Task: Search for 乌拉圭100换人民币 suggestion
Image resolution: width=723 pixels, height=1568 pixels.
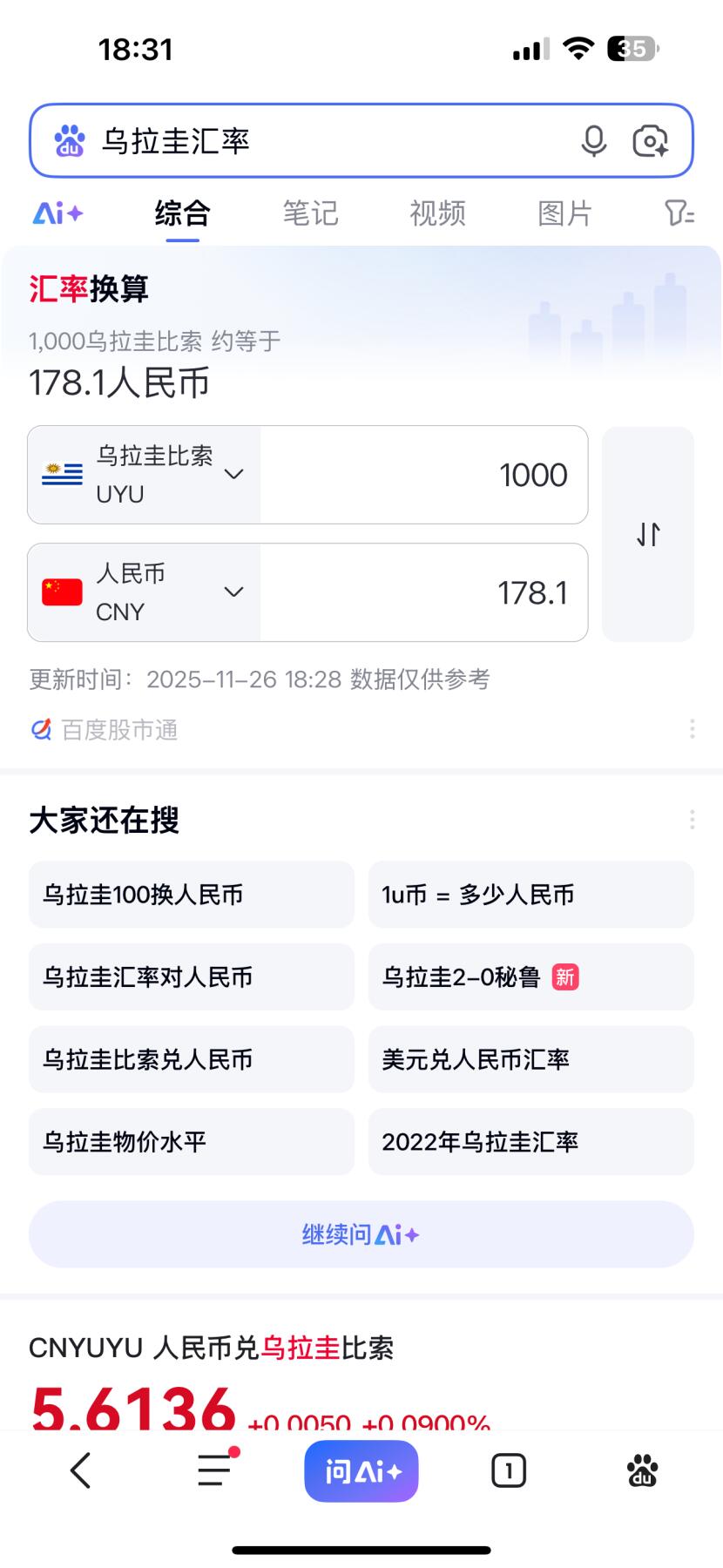Action: coord(191,895)
